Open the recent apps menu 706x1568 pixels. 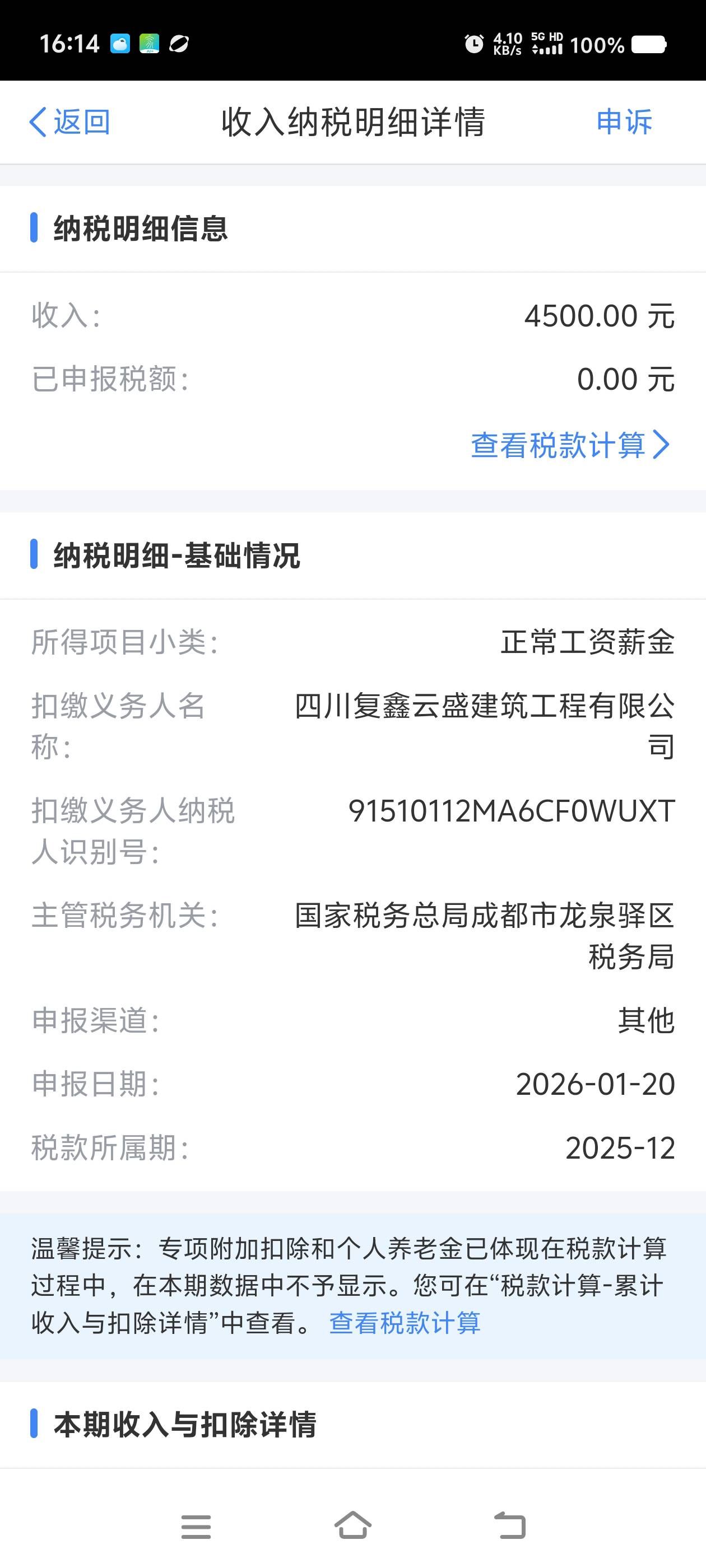[196, 1526]
